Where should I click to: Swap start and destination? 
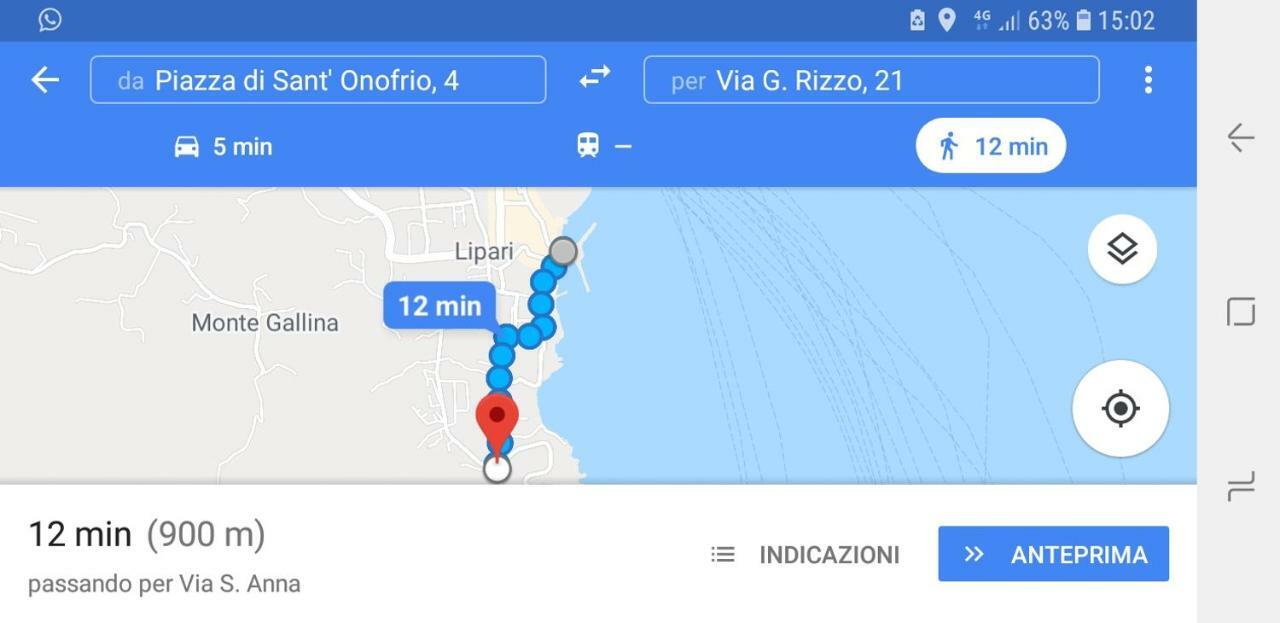click(595, 77)
